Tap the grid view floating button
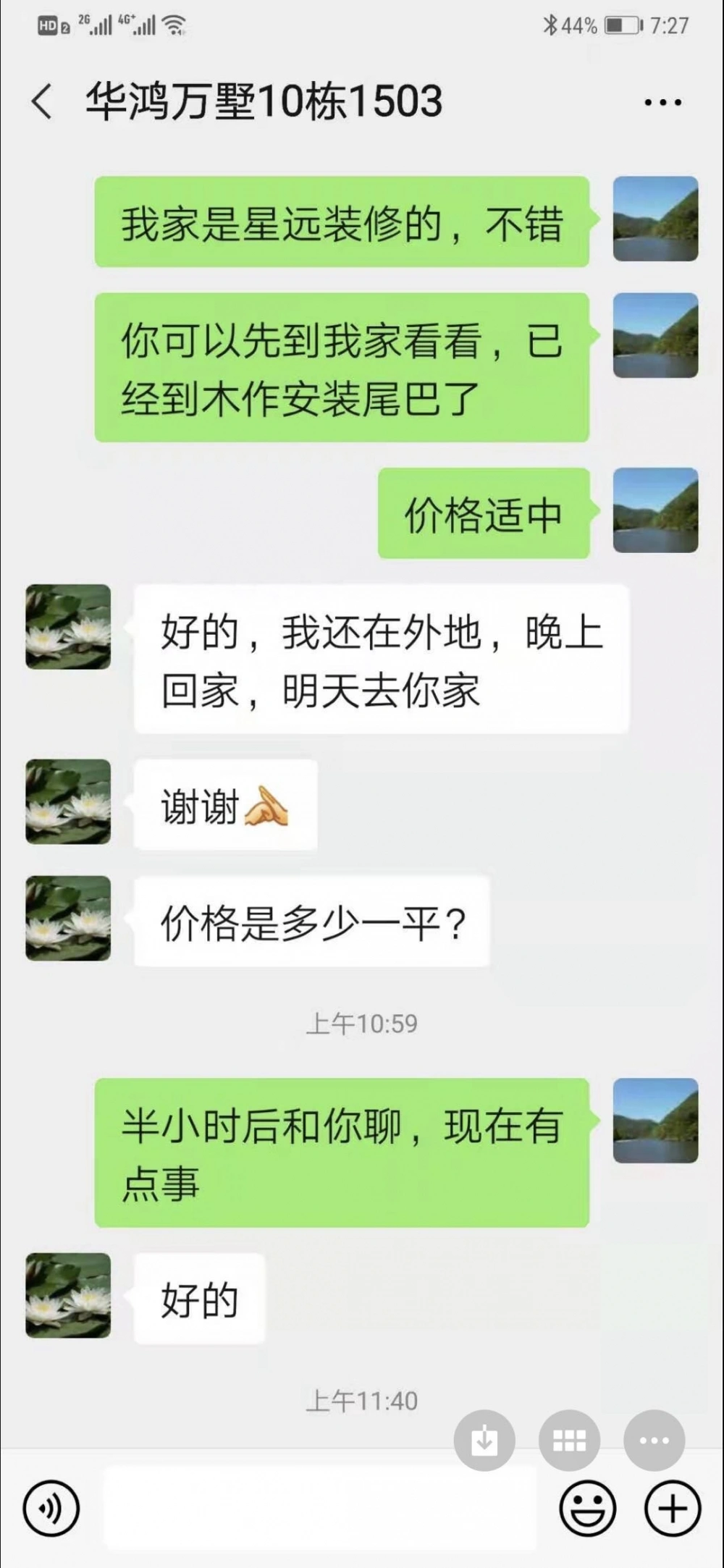 [x=569, y=1441]
